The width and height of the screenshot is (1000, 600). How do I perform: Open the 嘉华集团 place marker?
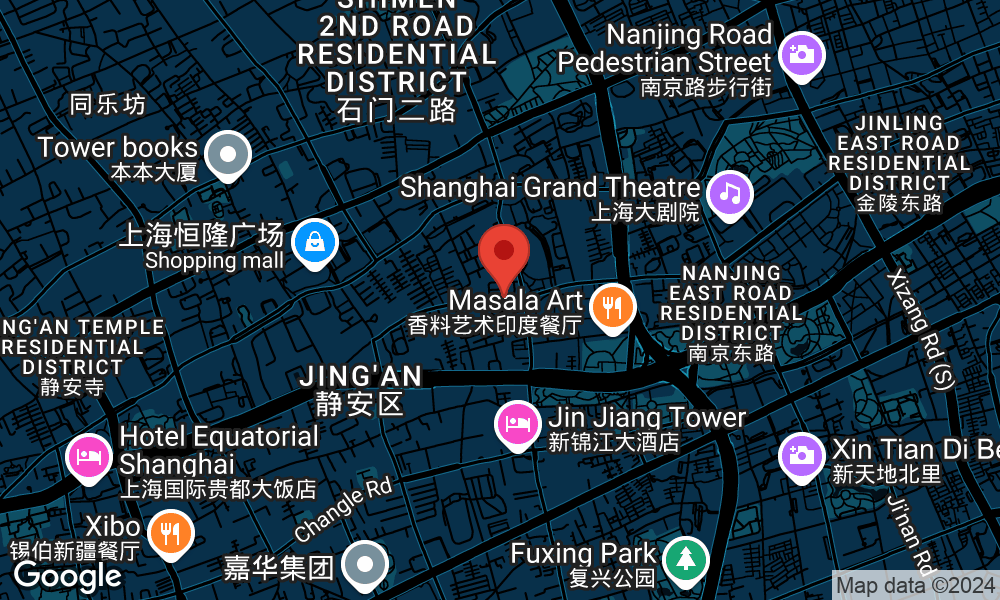tap(365, 565)
